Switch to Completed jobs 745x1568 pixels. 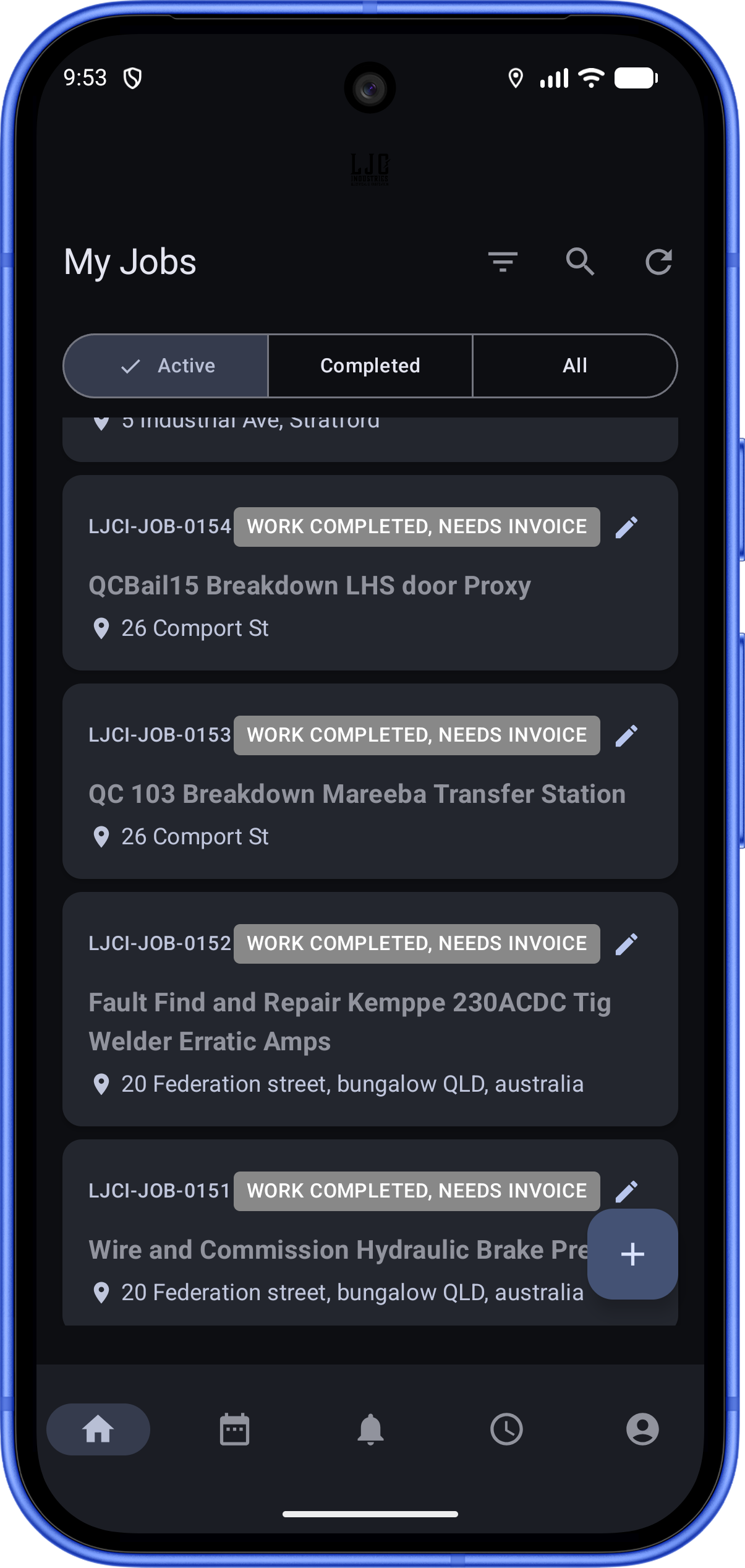(x=370, y=366)
